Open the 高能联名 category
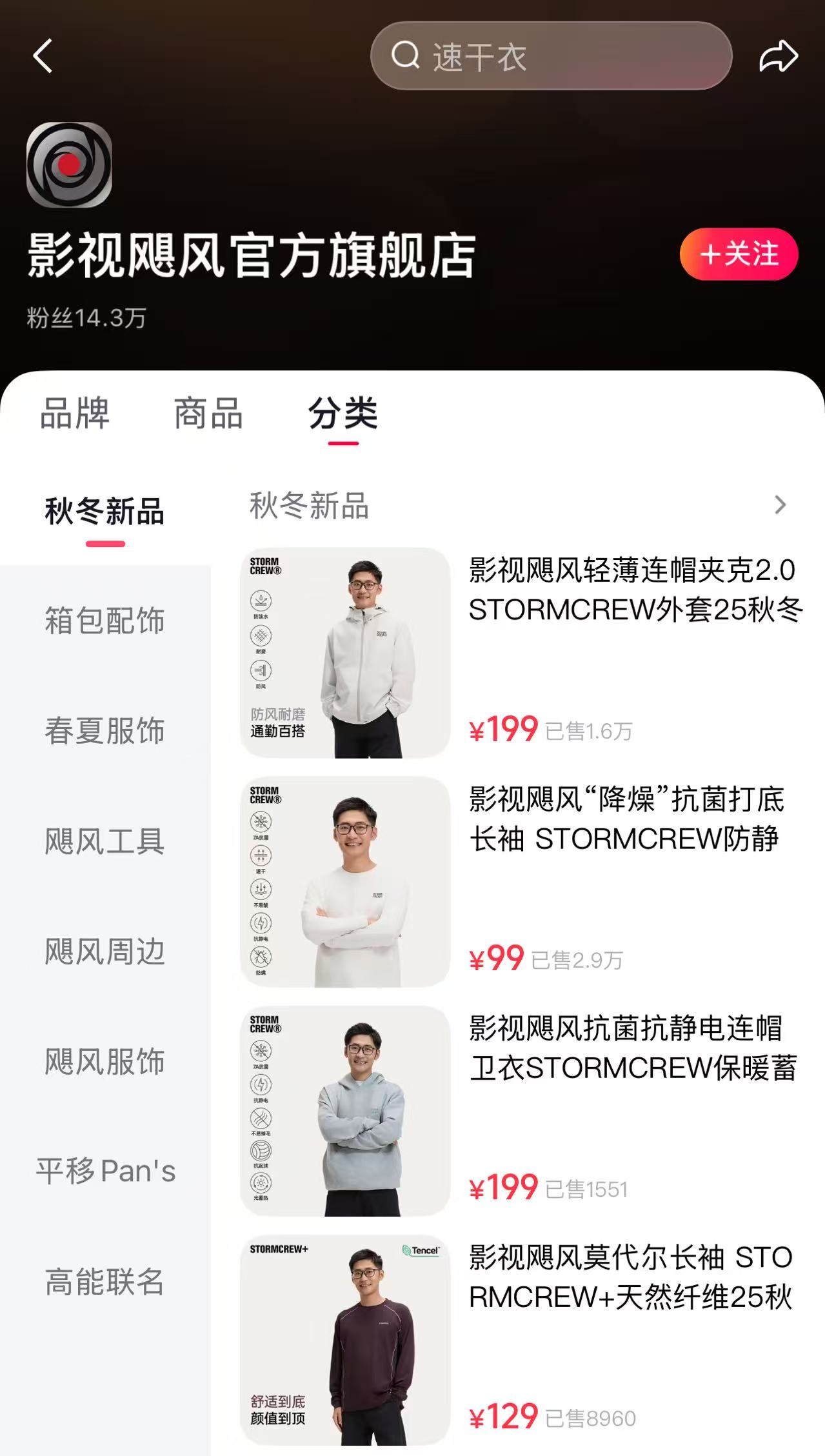Screen dimensions: 825x1456 (104, 1282)
